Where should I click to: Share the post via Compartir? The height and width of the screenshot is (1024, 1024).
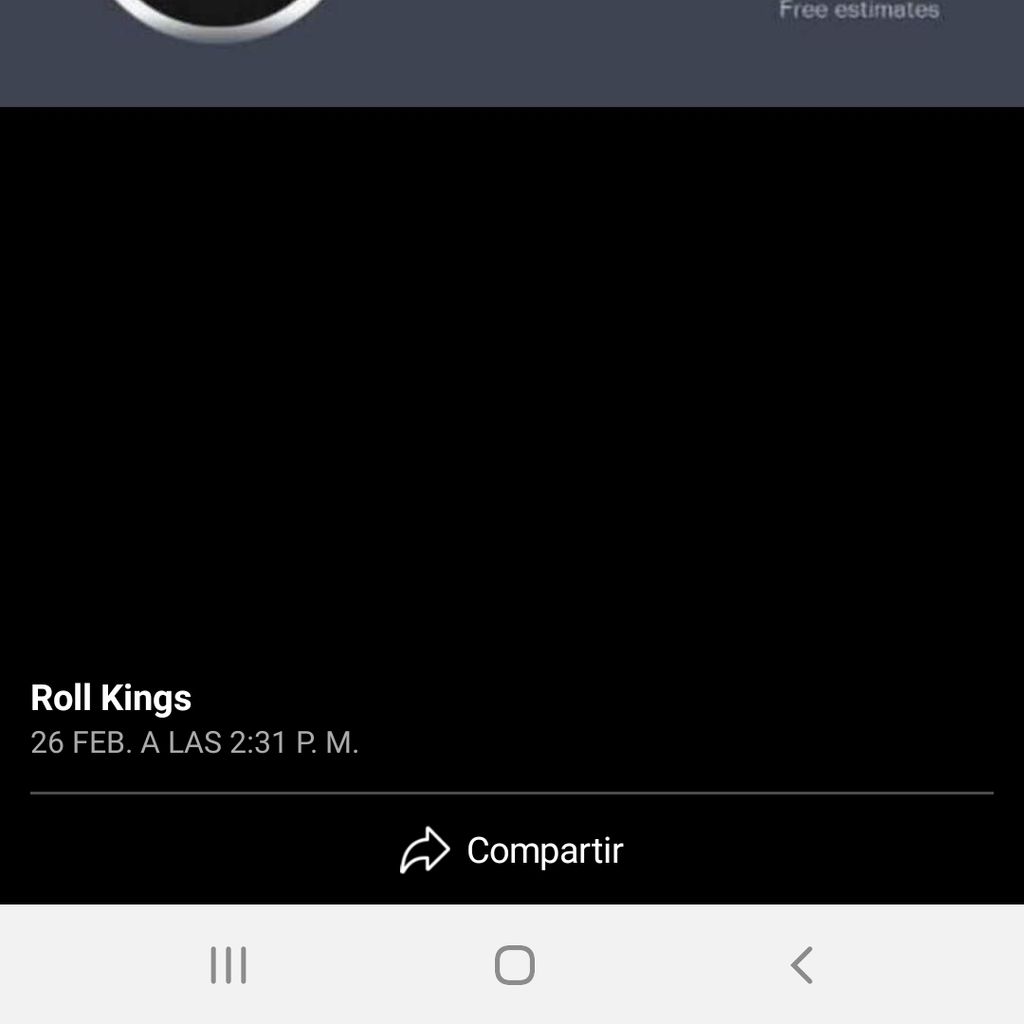pos(512,851)
